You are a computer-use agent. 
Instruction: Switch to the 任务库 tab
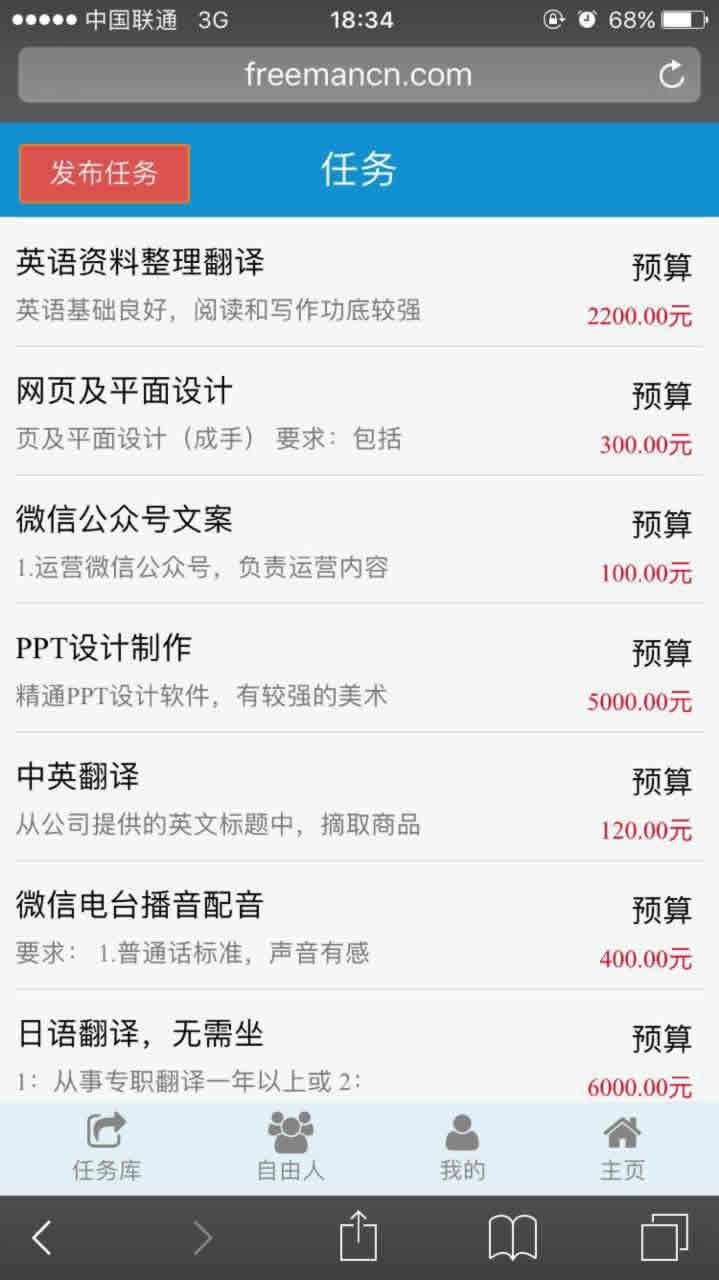tap(106, 1146)
